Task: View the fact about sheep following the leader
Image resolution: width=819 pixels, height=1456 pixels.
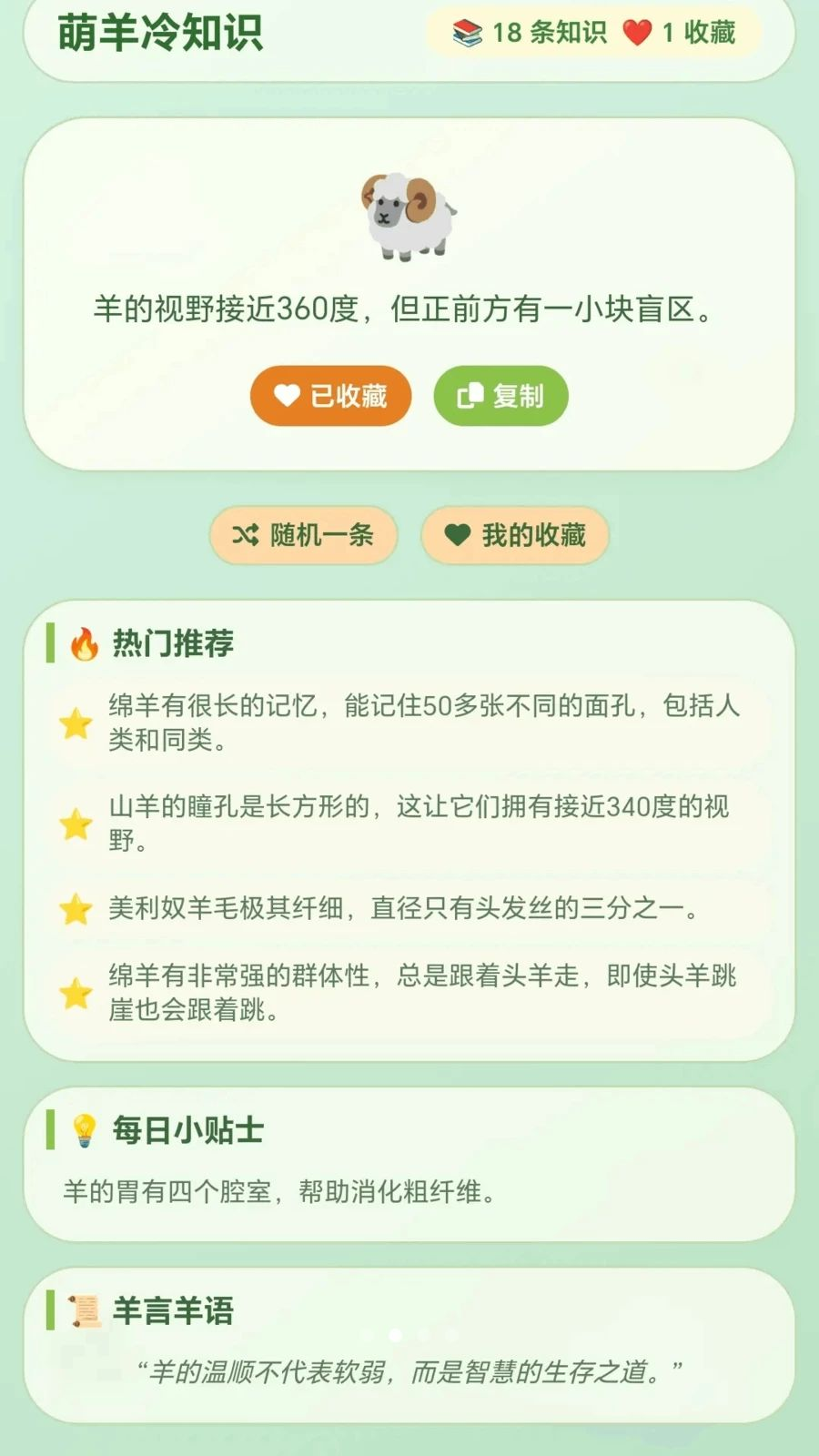Action: pyautogui.click(x=409, y=992)
